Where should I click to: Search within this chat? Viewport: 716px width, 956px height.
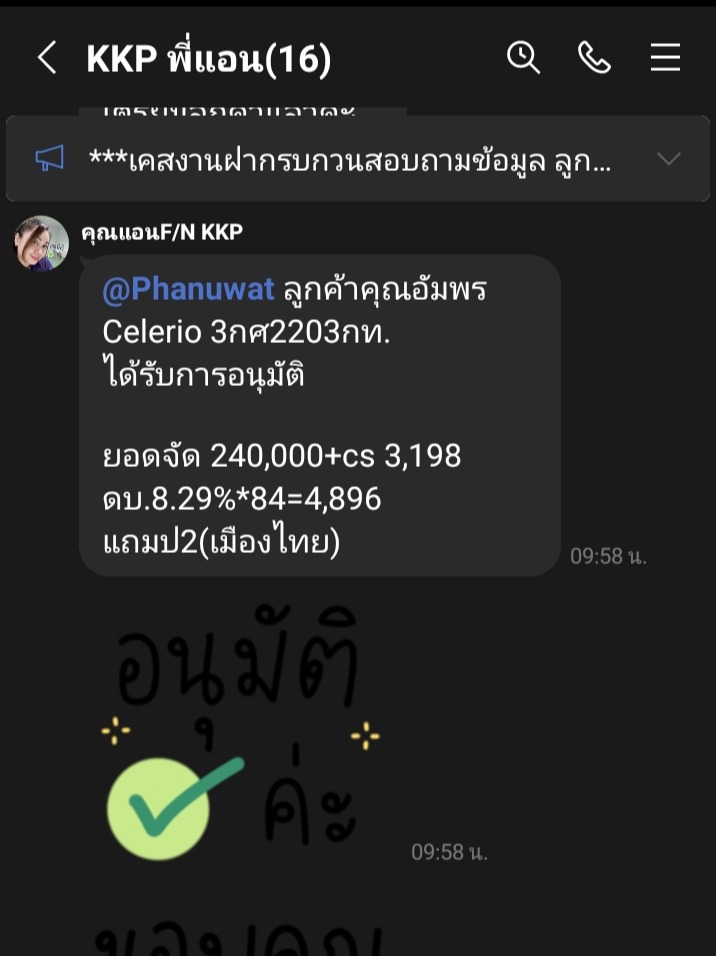[x=523, y=58]
